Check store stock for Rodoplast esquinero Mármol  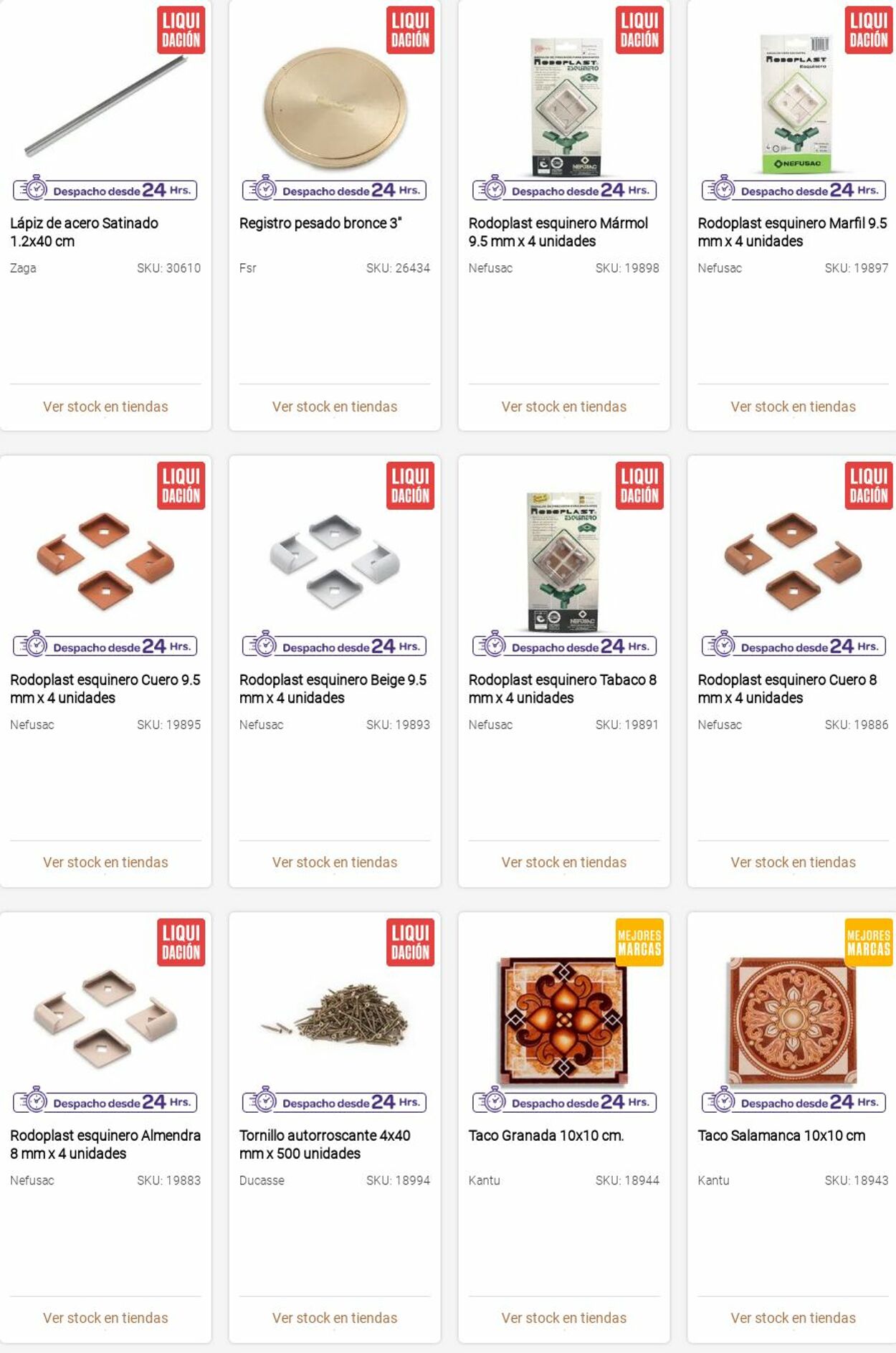(564, 407)
